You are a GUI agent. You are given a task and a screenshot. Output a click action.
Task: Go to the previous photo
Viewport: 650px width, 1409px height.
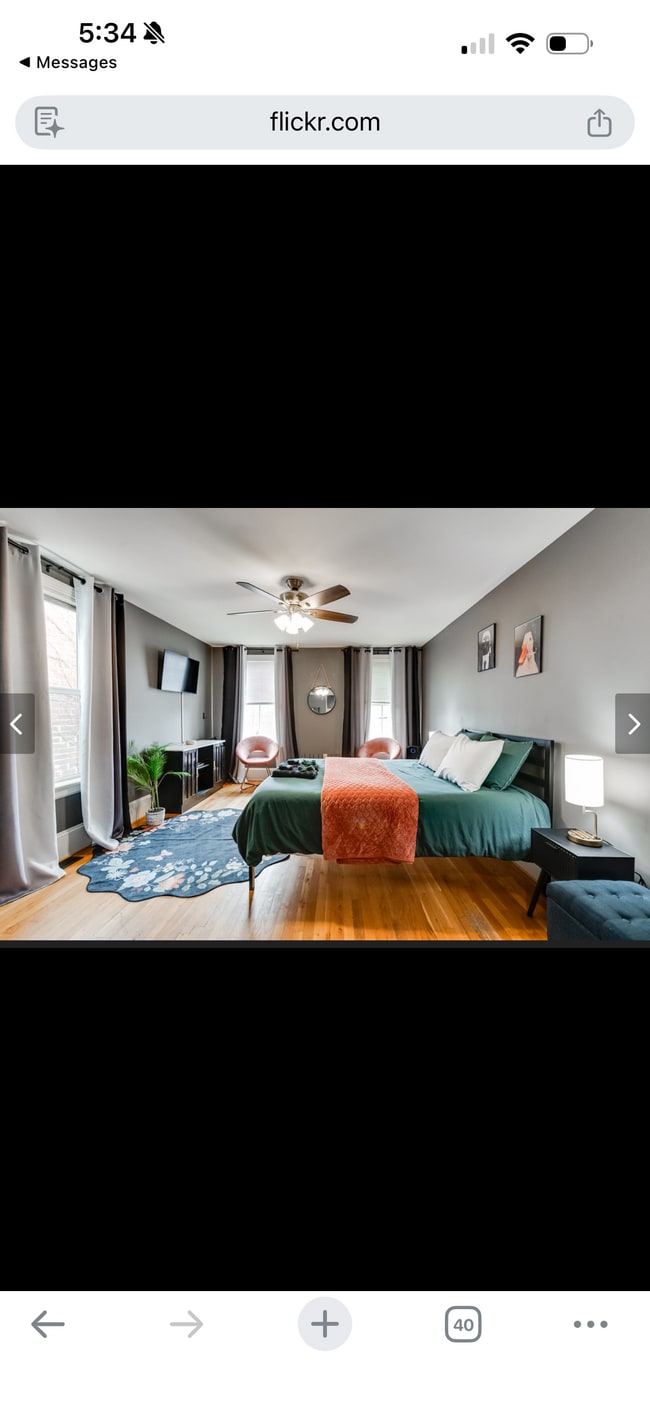pos(17,724)
